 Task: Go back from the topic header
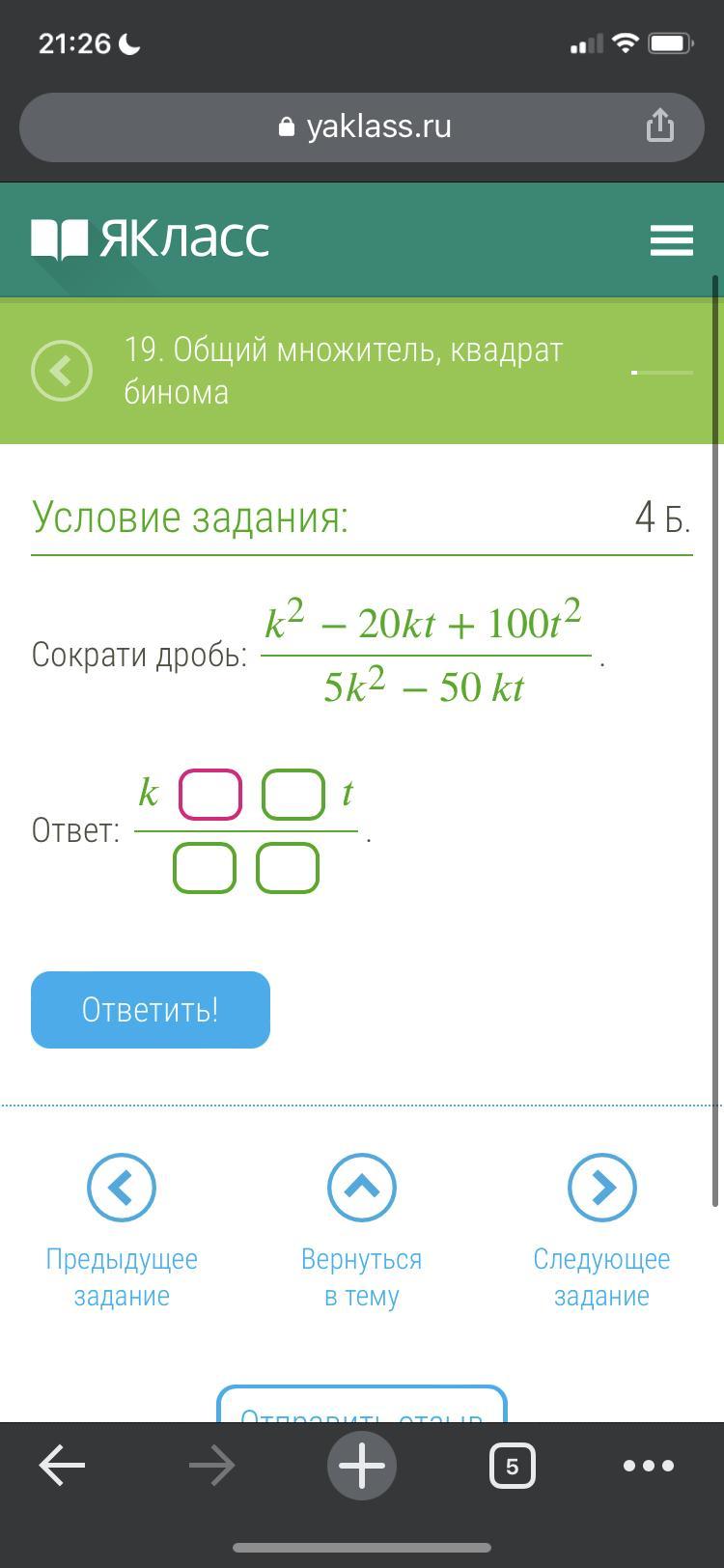pyautogui.click(x=62, y=371)
